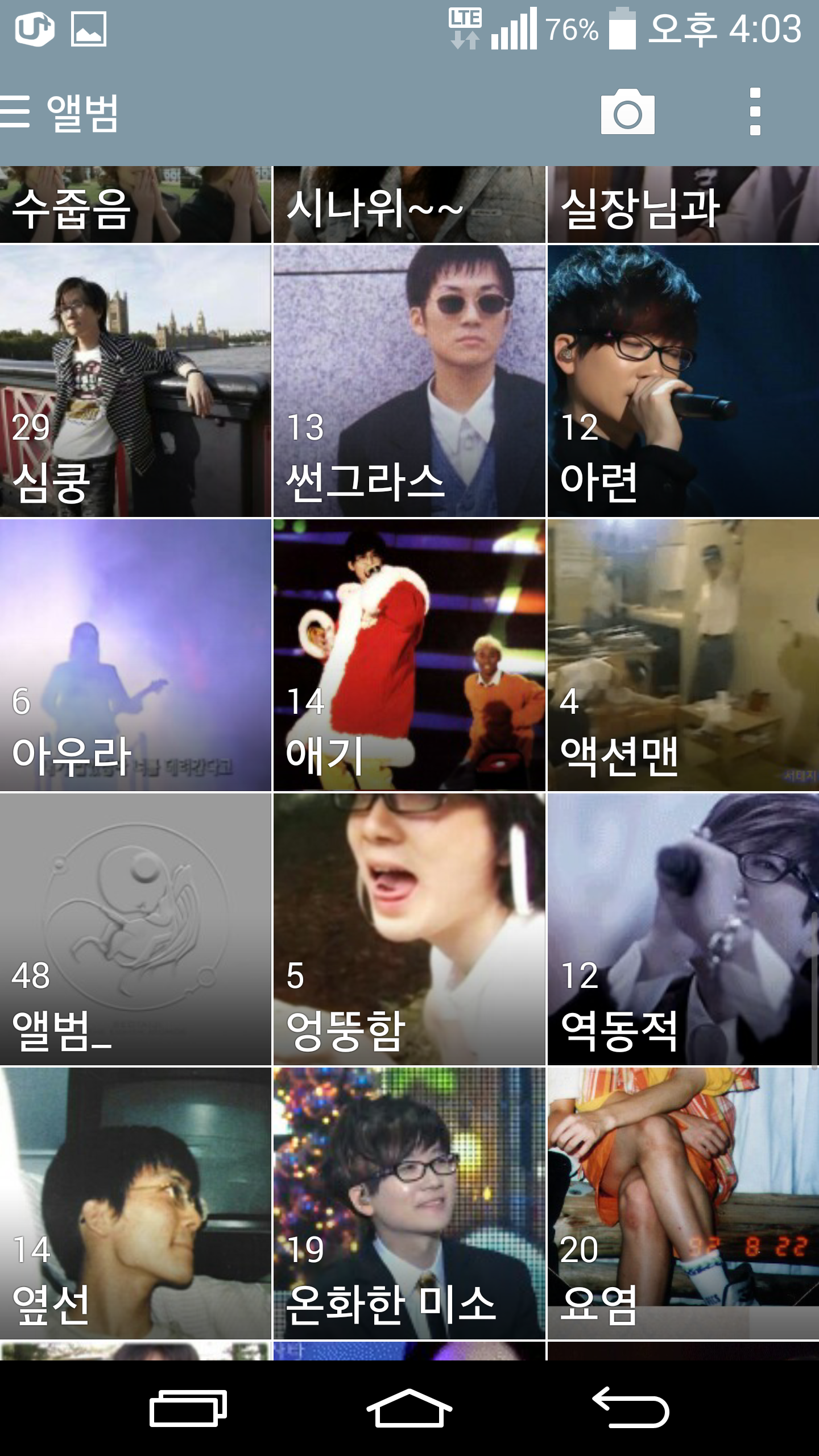
Task: Open the 역동적 album
Action: pyautogui.click(x=683, y=929)
